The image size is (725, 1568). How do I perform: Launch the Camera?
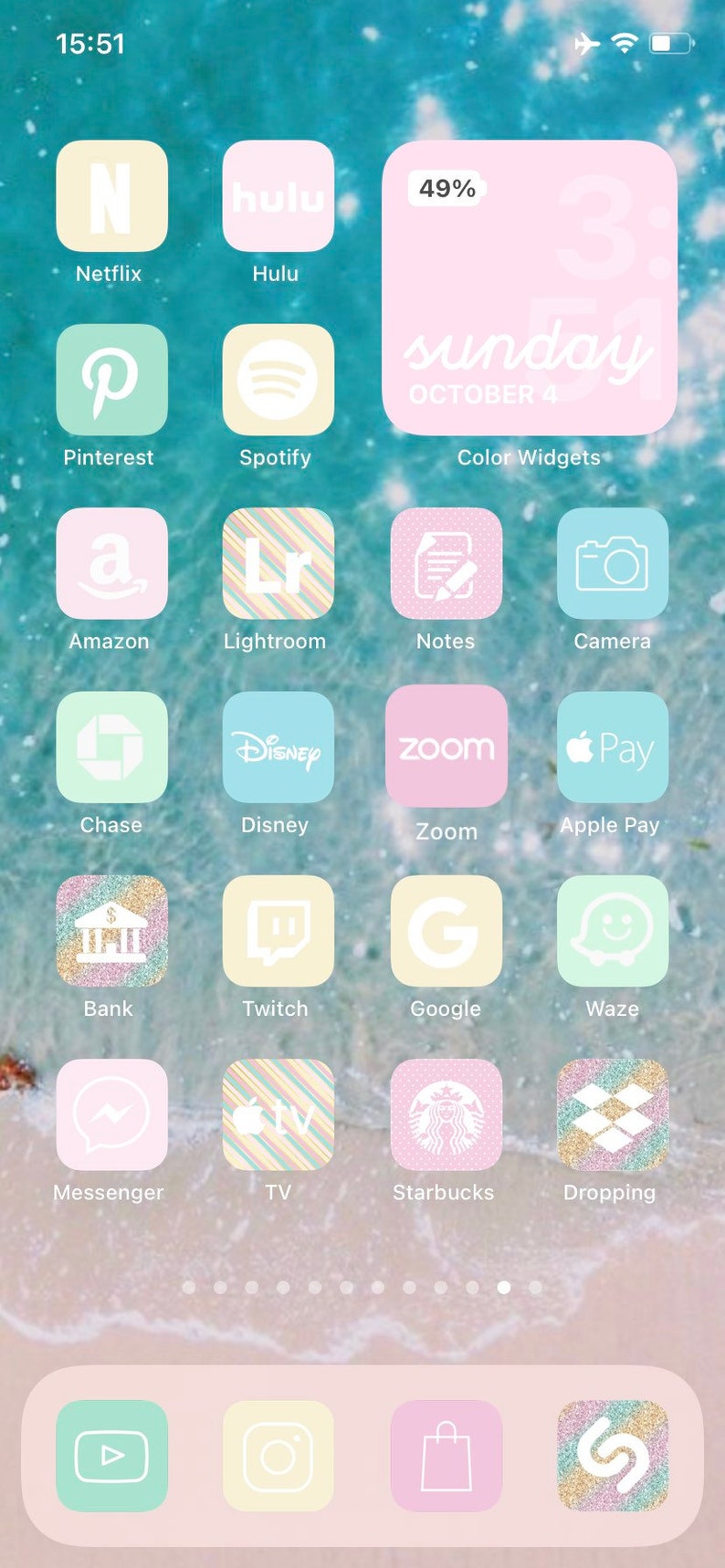click(x=613, y=563)
